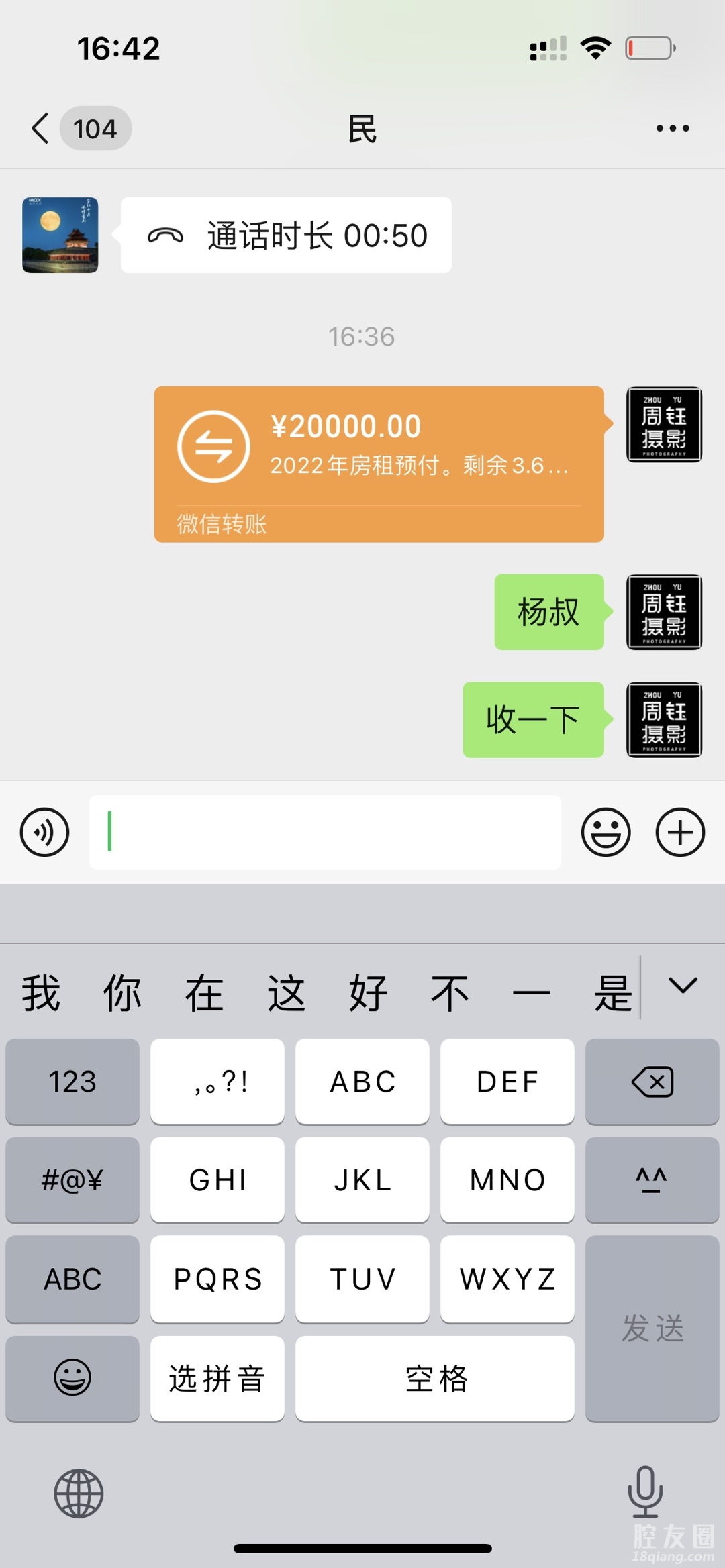This screenshot has width=725, height=1568.
Task: Go back to the chat list
Action: tap(42, 128)
